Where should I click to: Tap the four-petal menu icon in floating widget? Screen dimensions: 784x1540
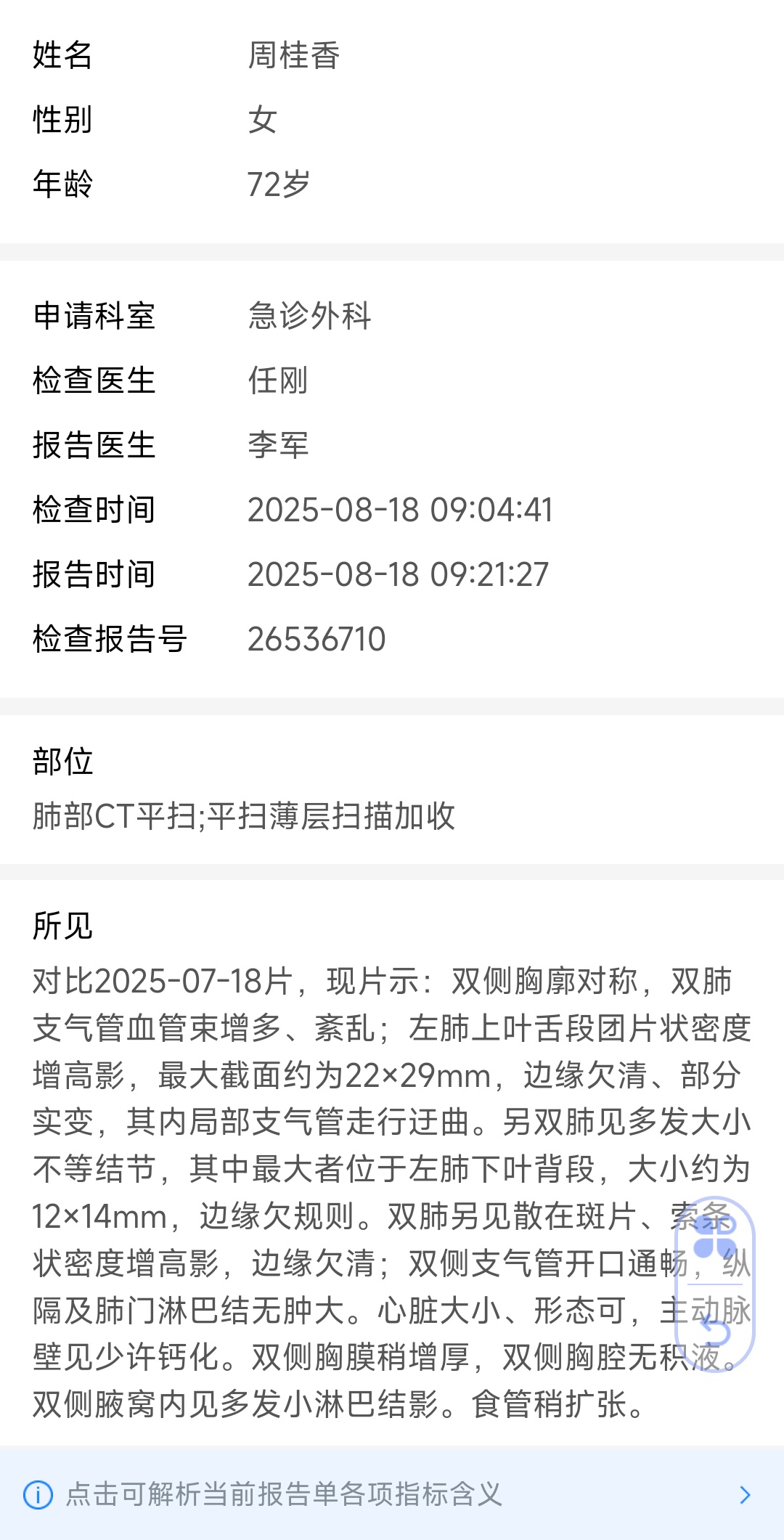[715, 1237]
